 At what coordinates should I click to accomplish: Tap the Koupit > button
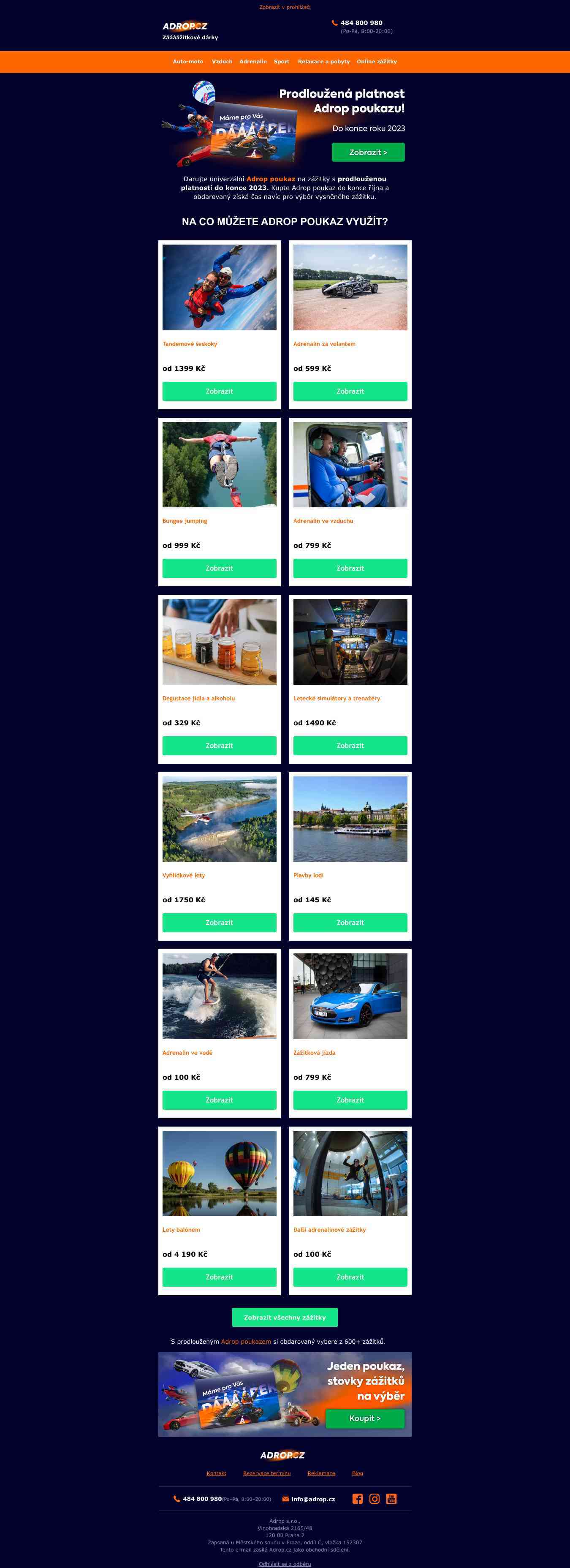(365, 1418)
